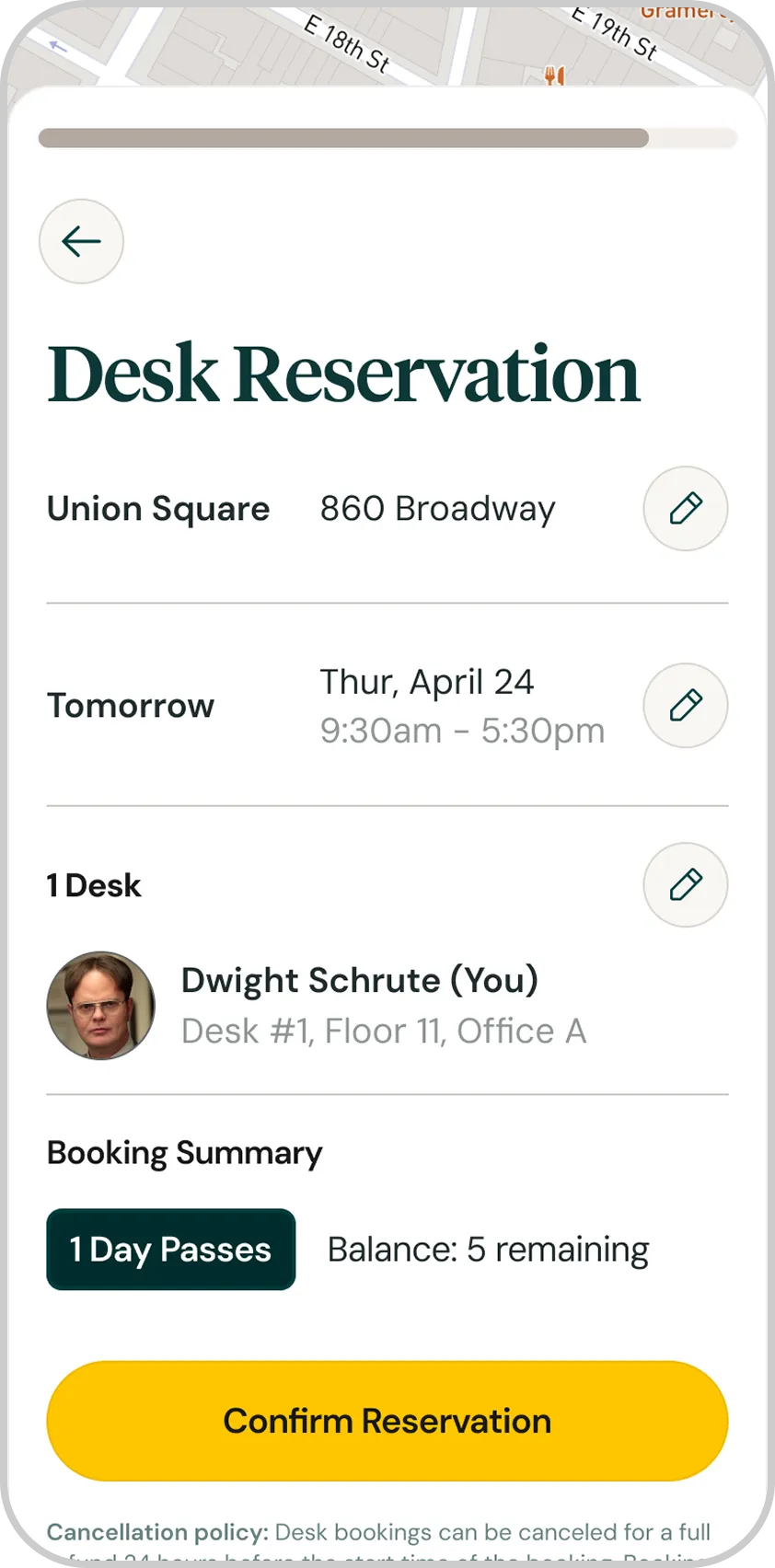Click the back arrow to return
This screenshot has width=775, height=1568.
coord(81,241)
